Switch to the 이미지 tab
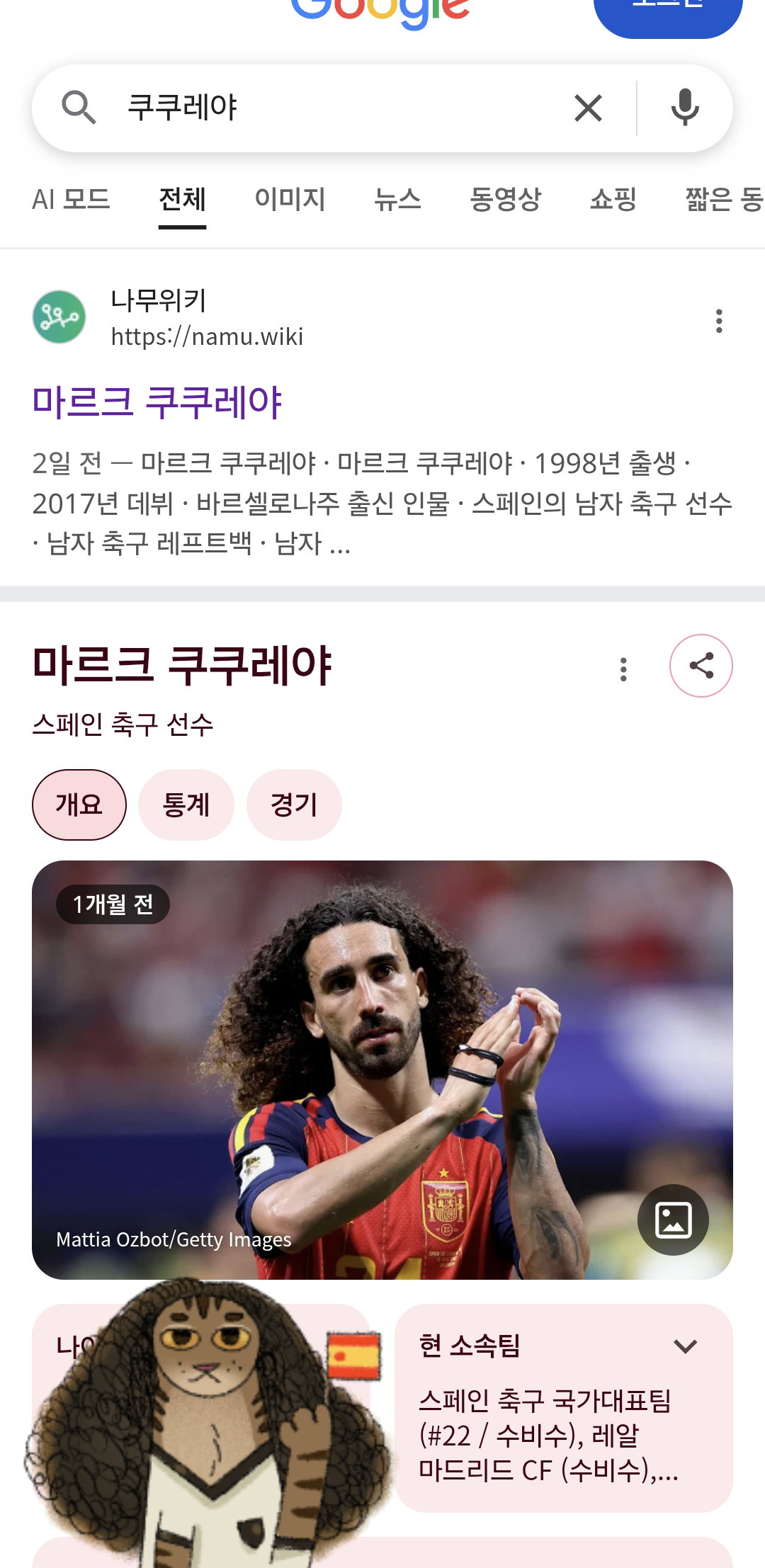Screen dimensions: 765x1568 (x=290, y=199)
